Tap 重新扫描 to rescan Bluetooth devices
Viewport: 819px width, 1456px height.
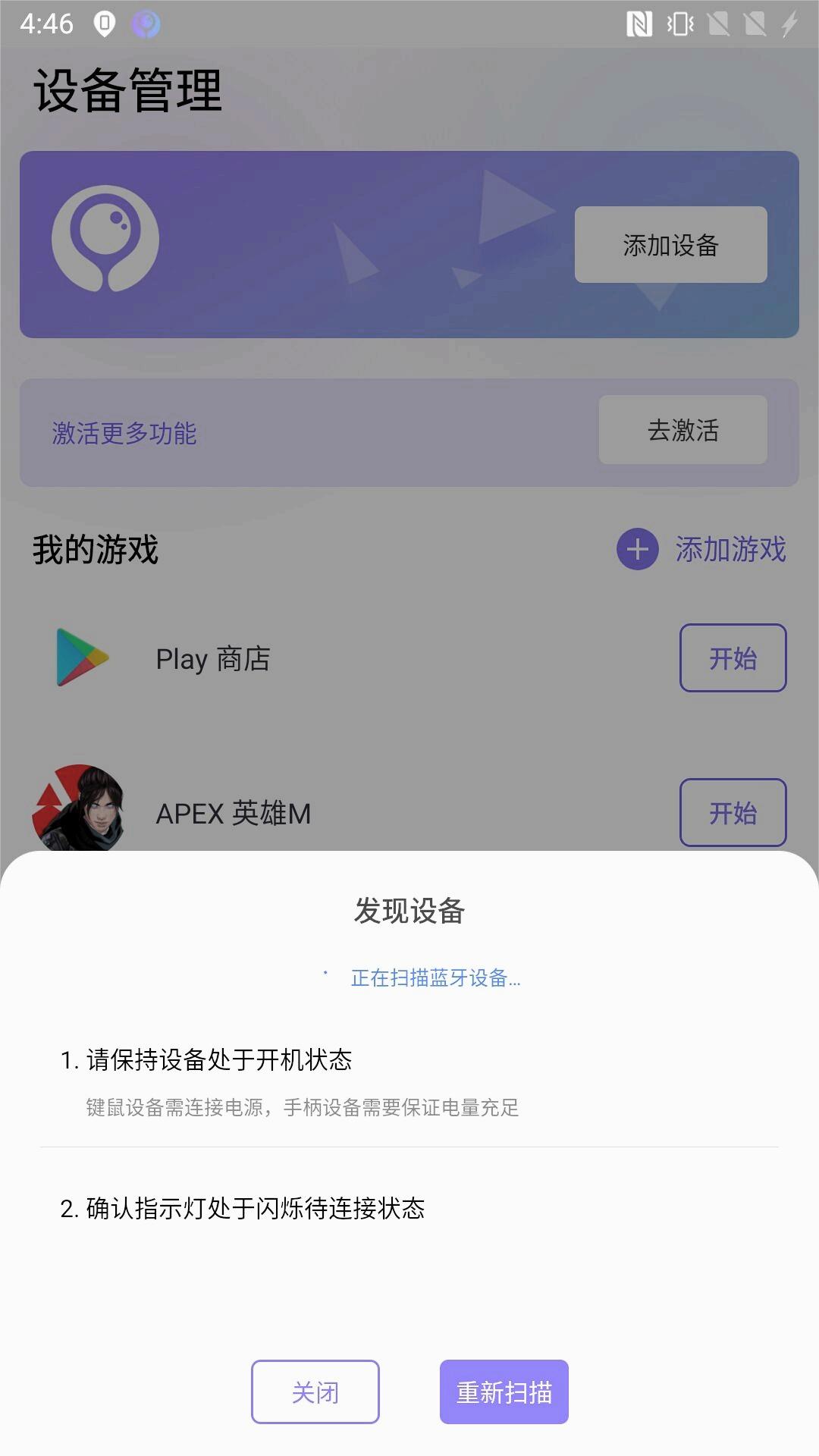[504, 1392]
